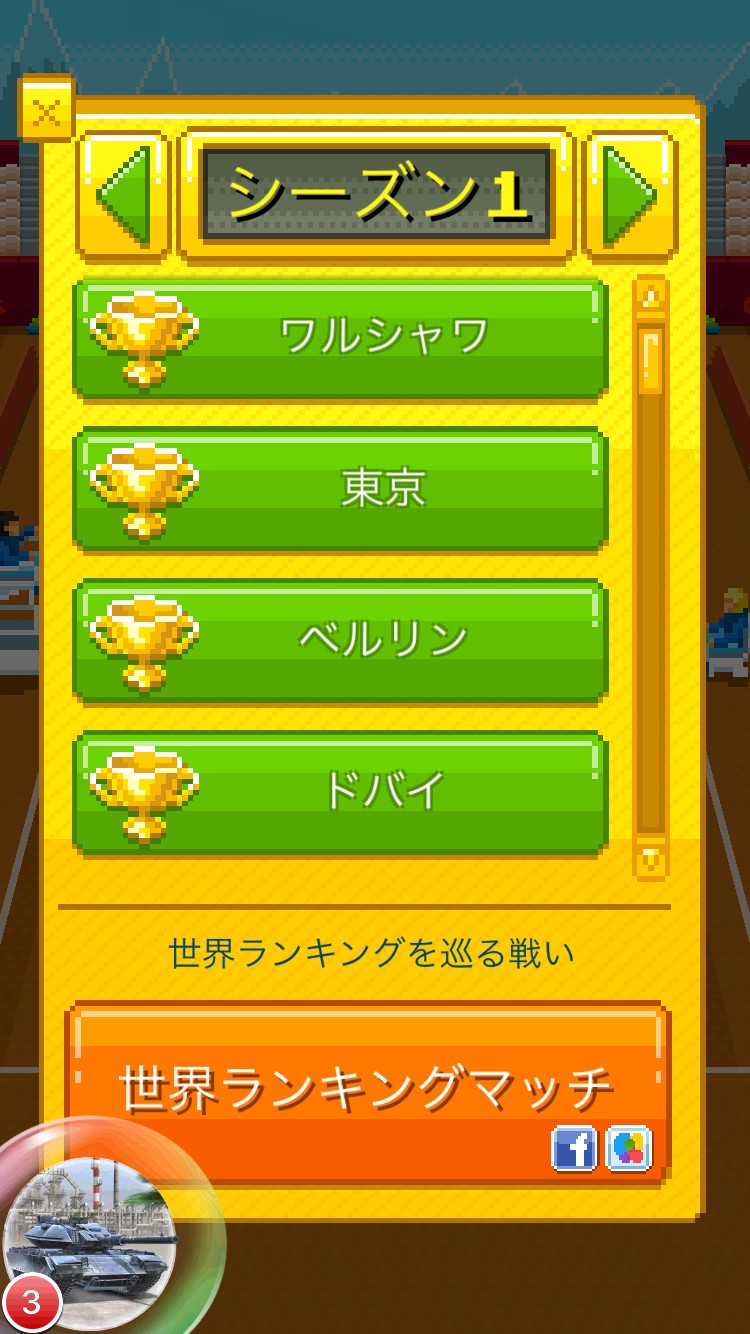Tap the scrollbar up arrow
Image resolution: width=750 pixels, height=1334 pixels.
click(651, 296)
